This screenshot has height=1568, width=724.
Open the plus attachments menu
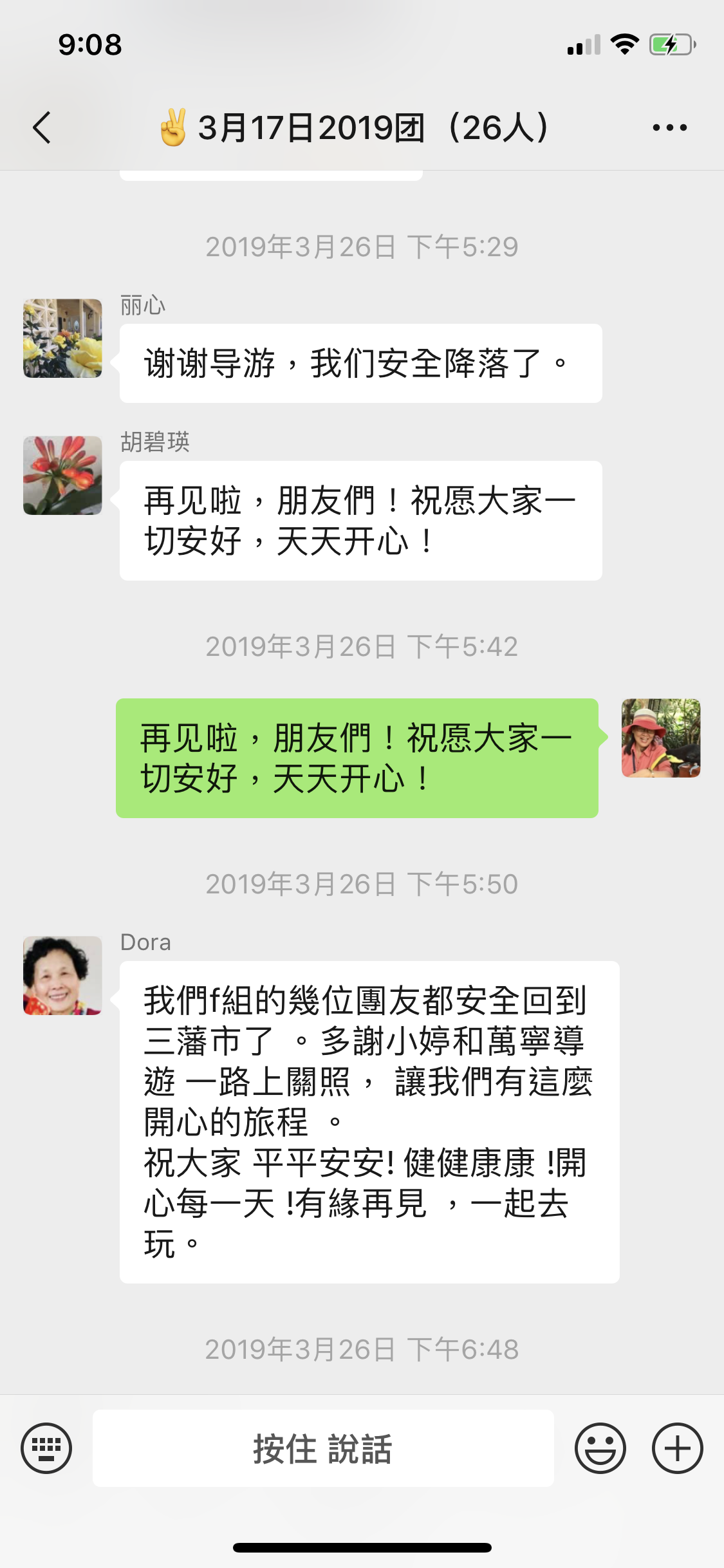tap(677, 1448)
